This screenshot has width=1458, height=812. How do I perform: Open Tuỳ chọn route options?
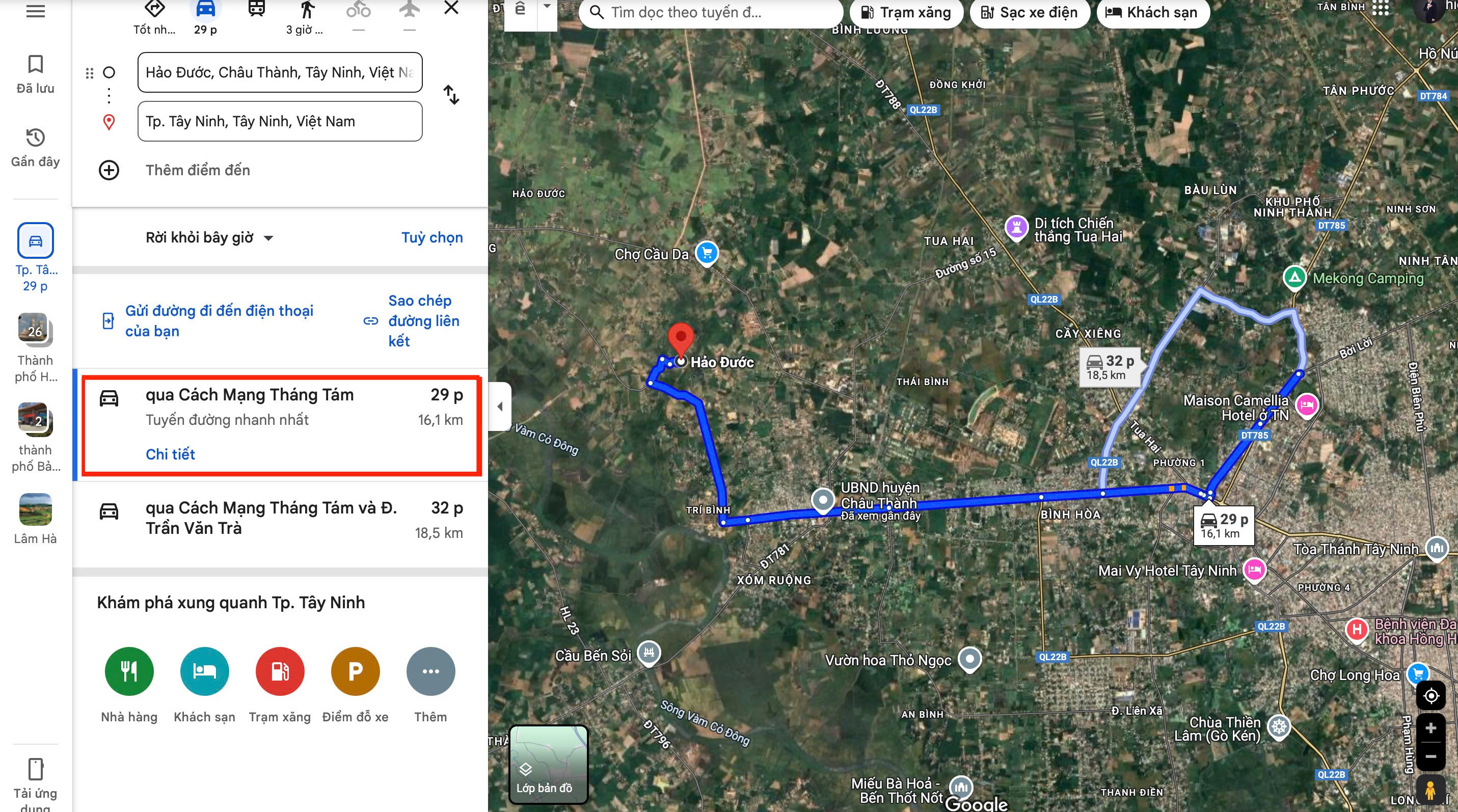[x=432, y=238]
